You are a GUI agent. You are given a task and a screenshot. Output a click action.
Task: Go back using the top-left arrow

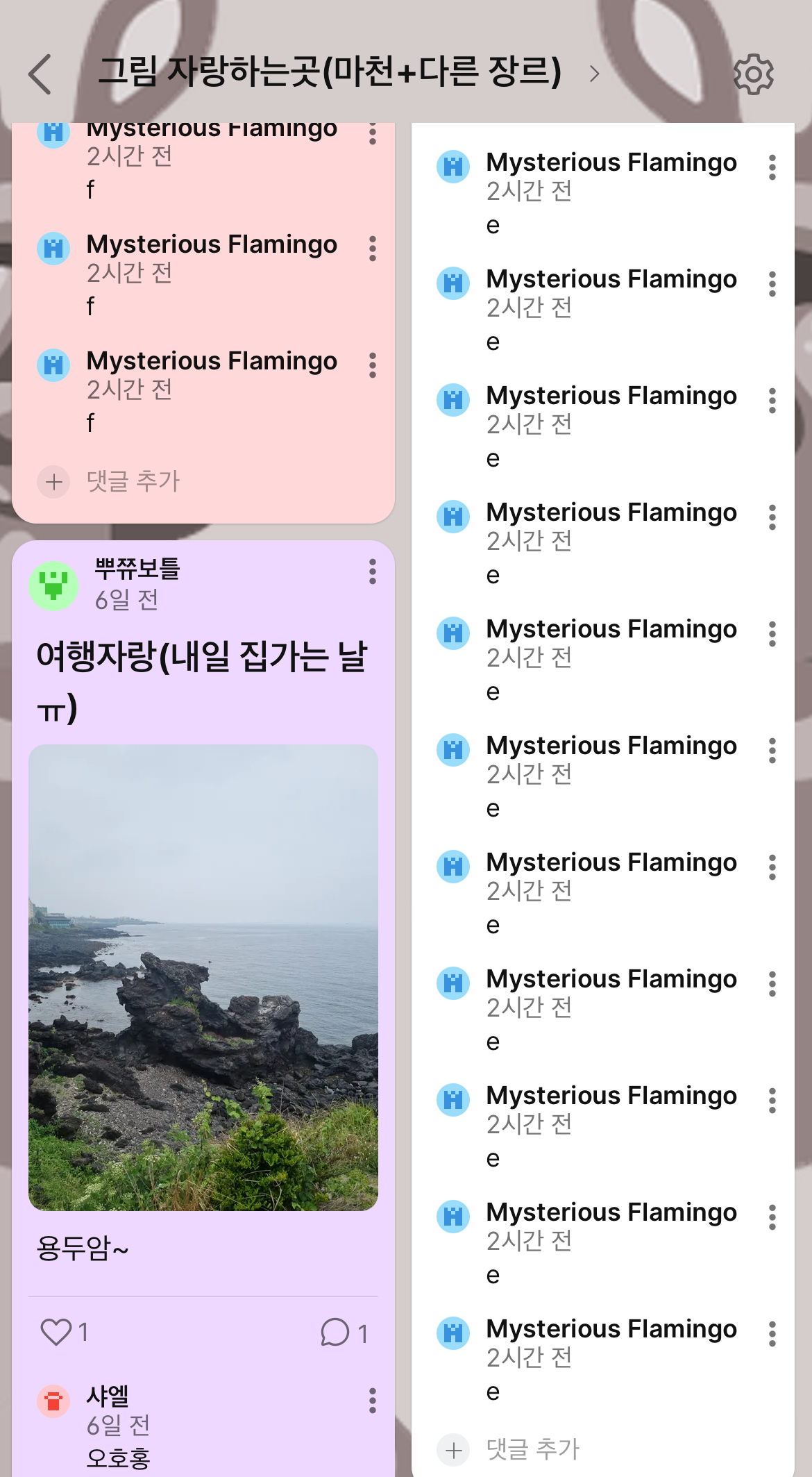[40, 74]
